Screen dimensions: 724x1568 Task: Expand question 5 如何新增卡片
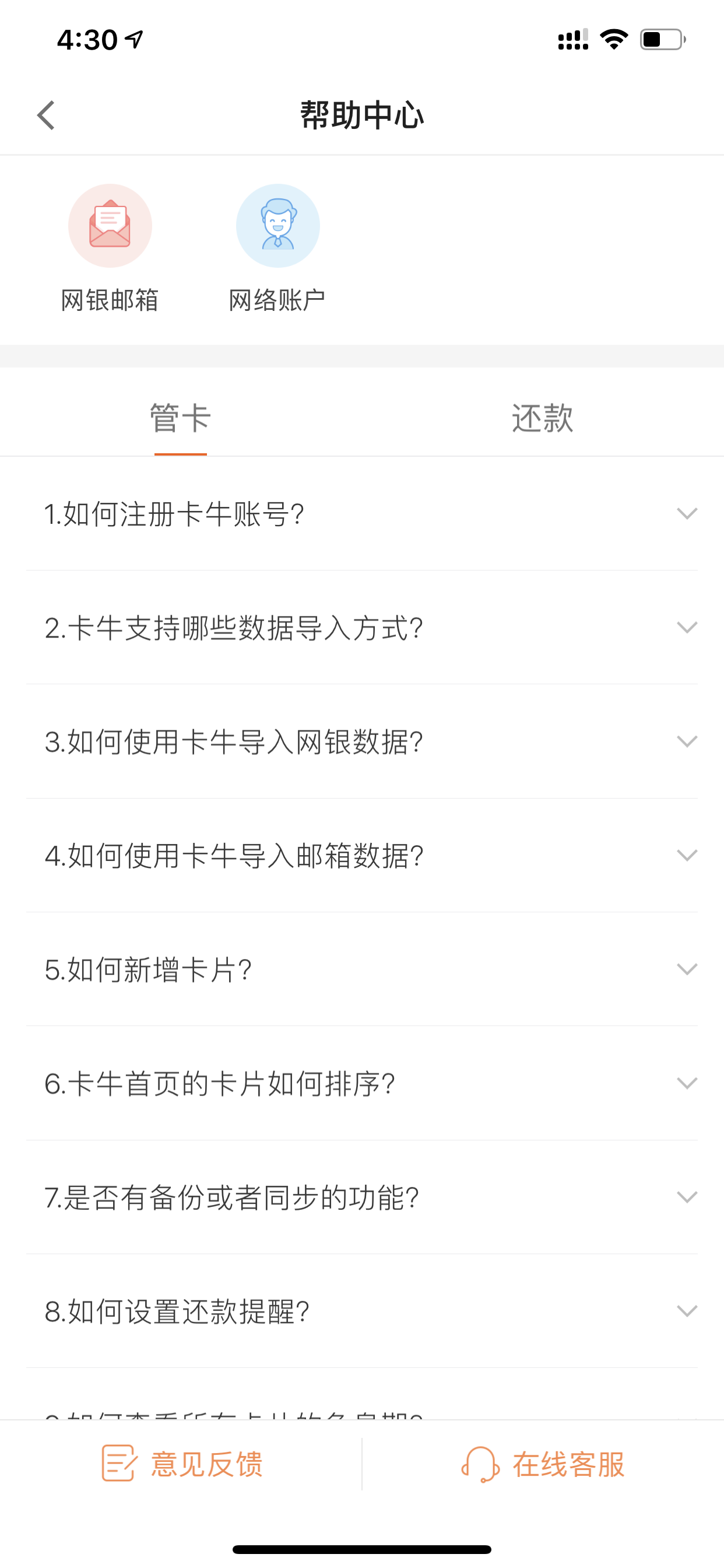click(x=362, y=969)
